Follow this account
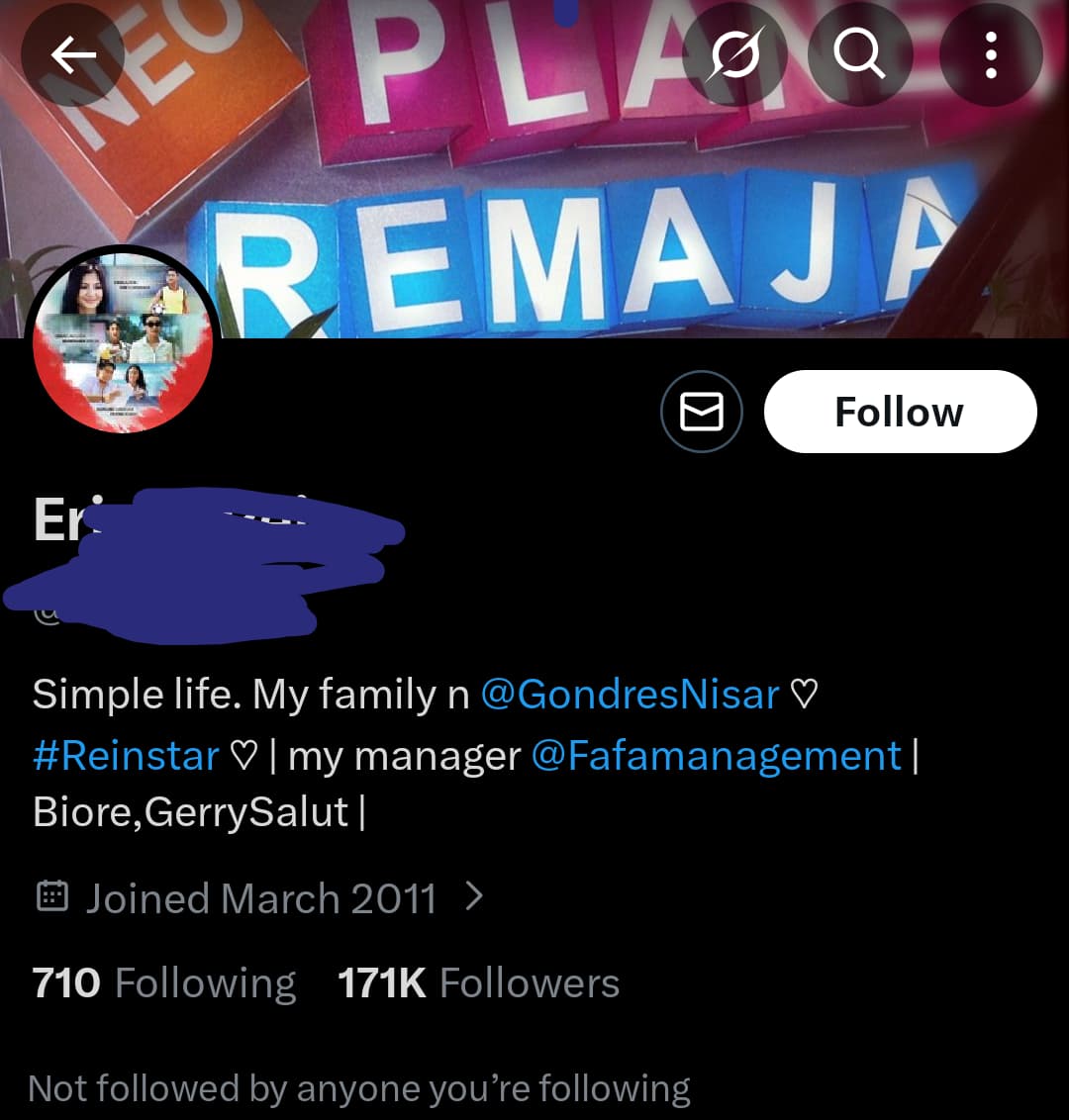1069x1120 pixels. (900, 412)
